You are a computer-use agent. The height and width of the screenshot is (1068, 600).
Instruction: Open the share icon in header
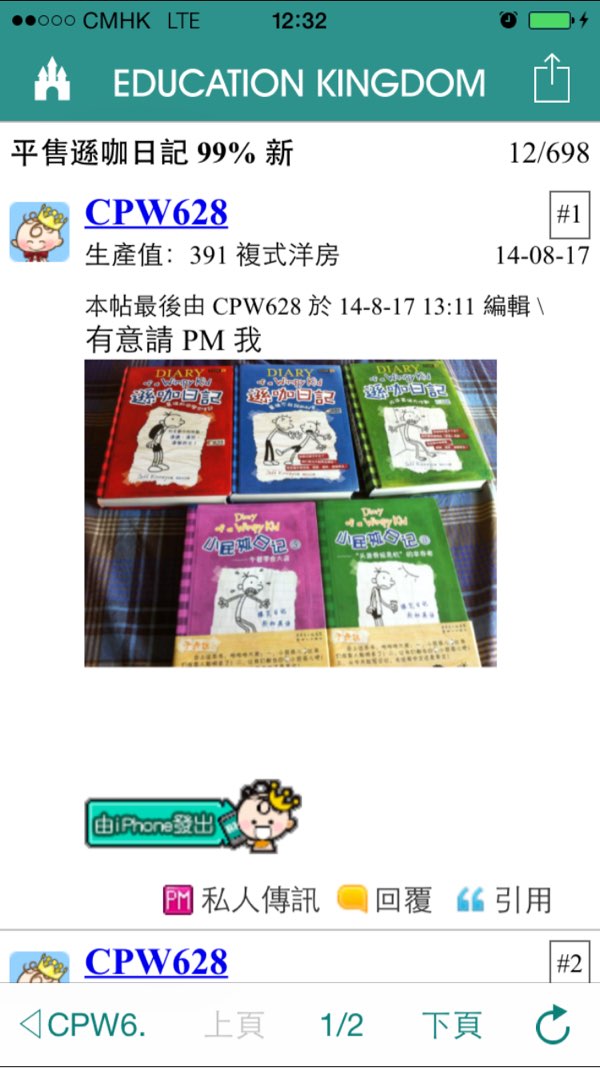tap(551, 79)
